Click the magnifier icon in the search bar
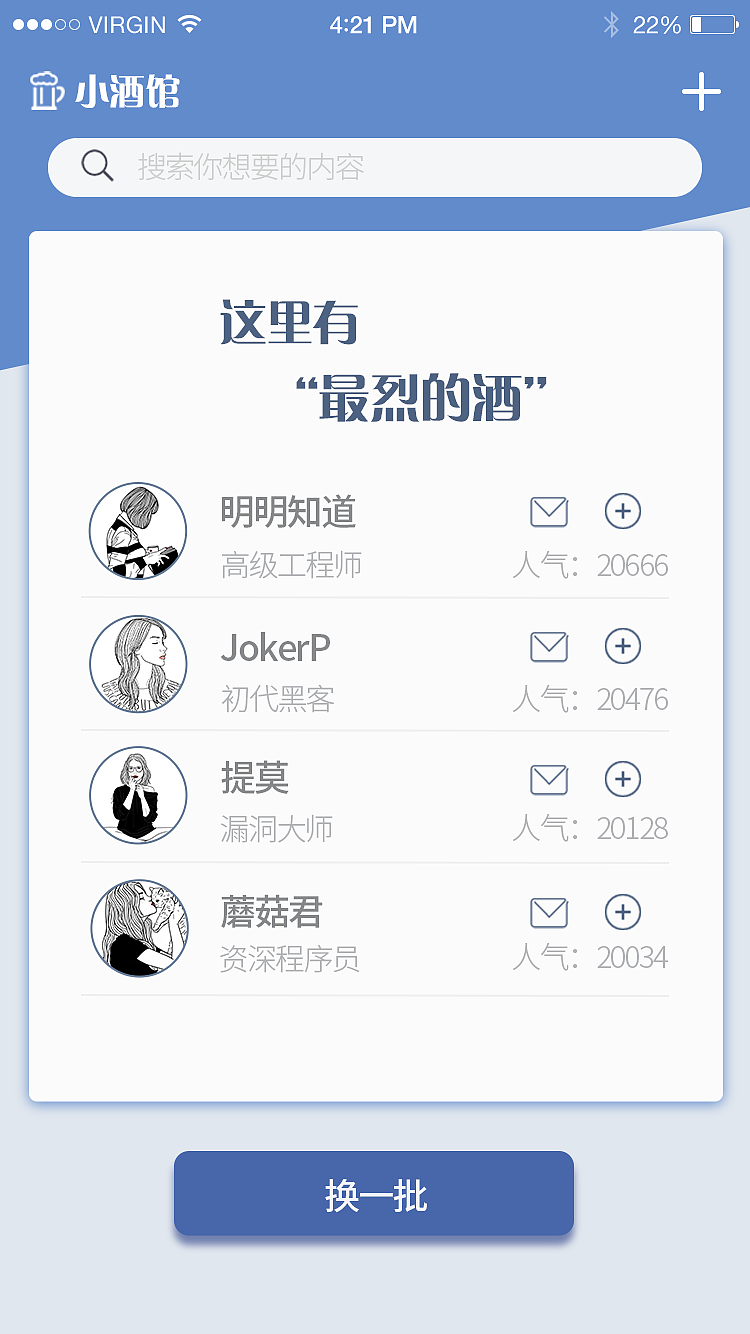 (x=96, y=166)
